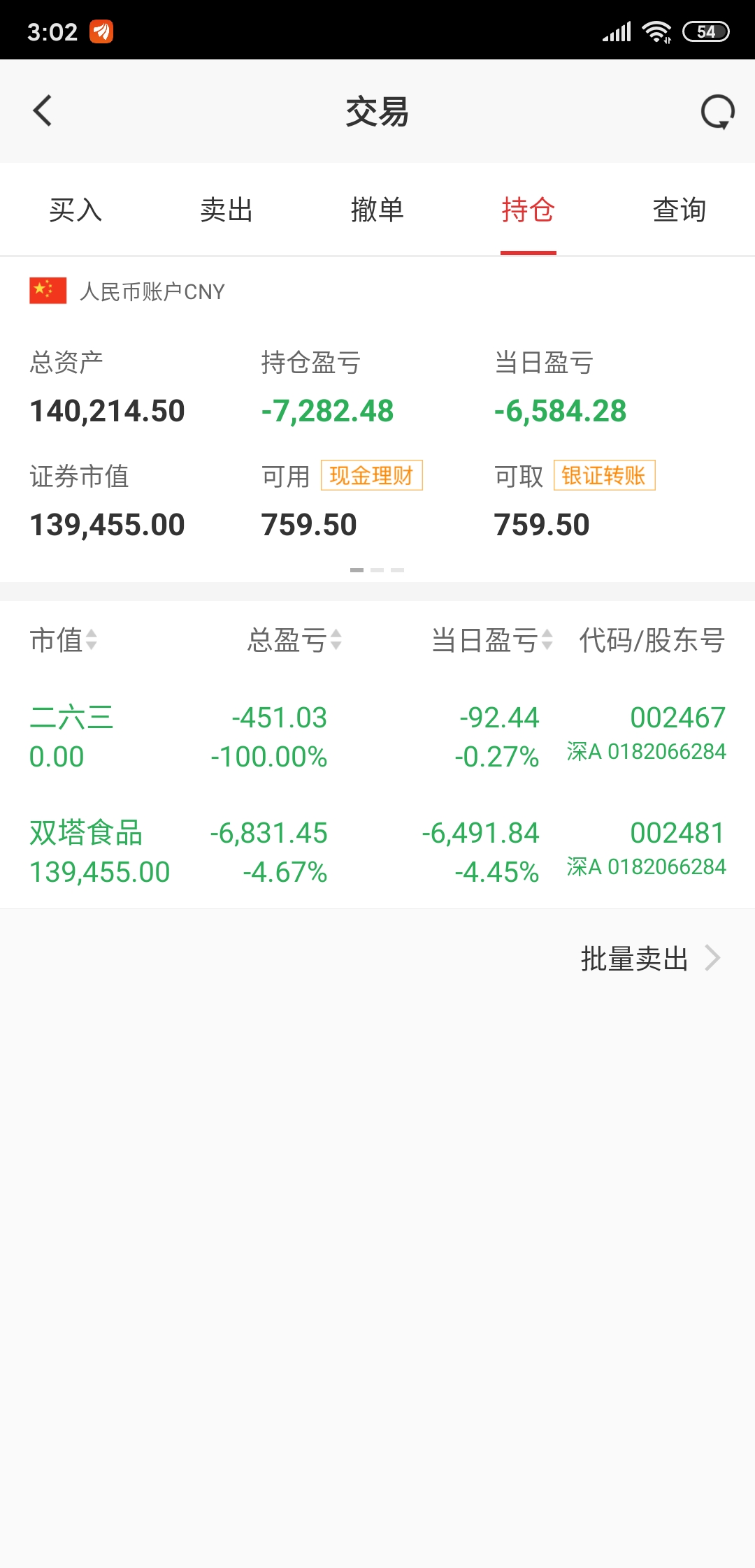Screen dimensions: 755x1568
Task: Tap stock code 002481 shareholder number
Action: 677,833
